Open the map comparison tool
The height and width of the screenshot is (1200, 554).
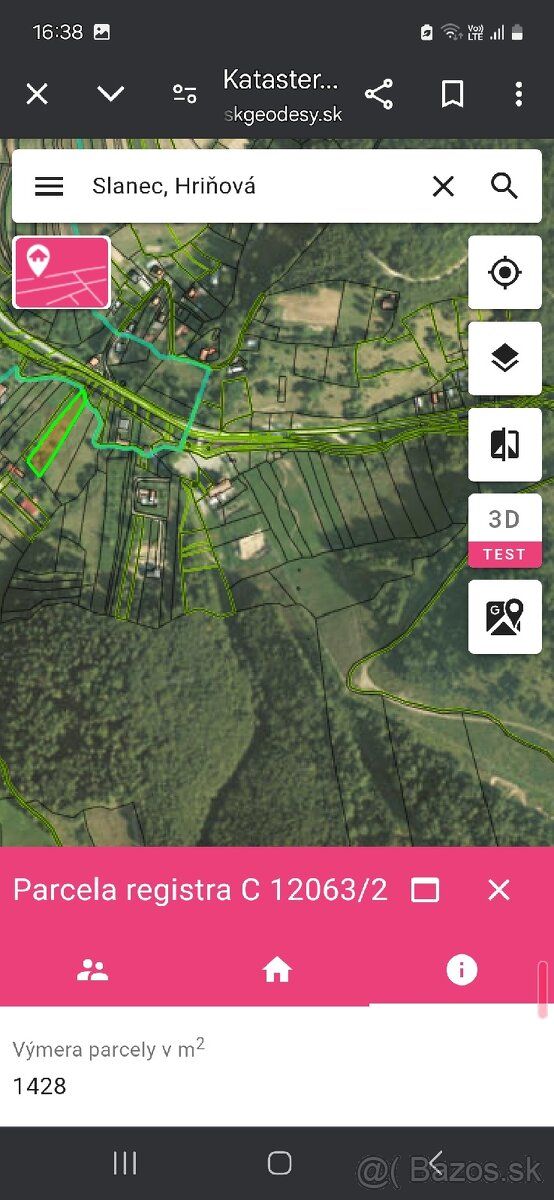click(x=505, y=444)
